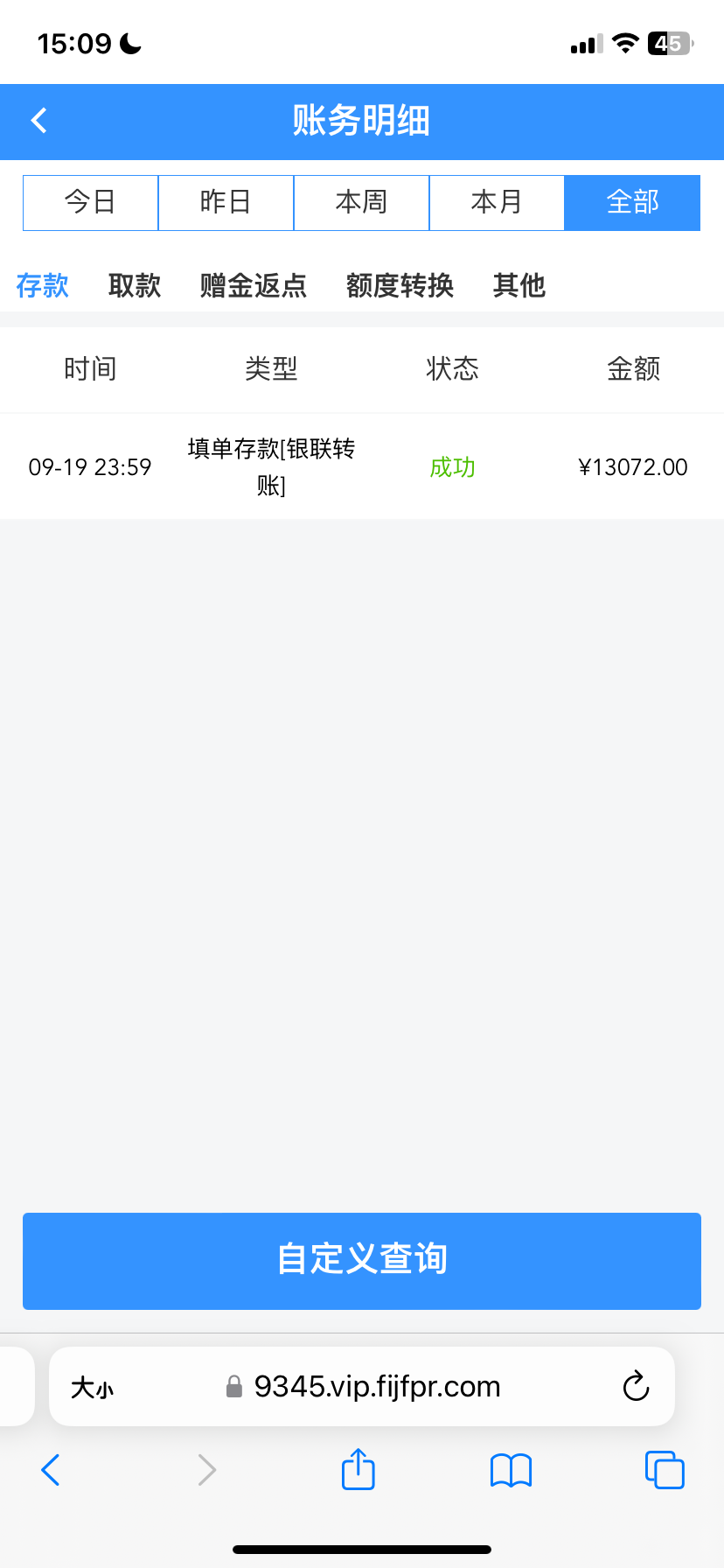Image resolution: width=724 pixels, height=1568 pixels.
Task: Open Safari page size 大小 menu
Action: (x=93, y=1387)
